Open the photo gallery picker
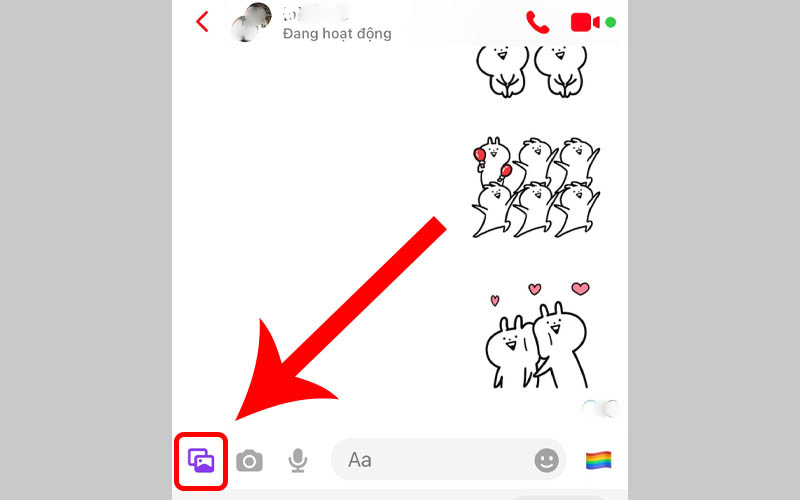Image resolution: width=800 pixels, height=500 pixels. pyautogui.click(x=201, y=460)
